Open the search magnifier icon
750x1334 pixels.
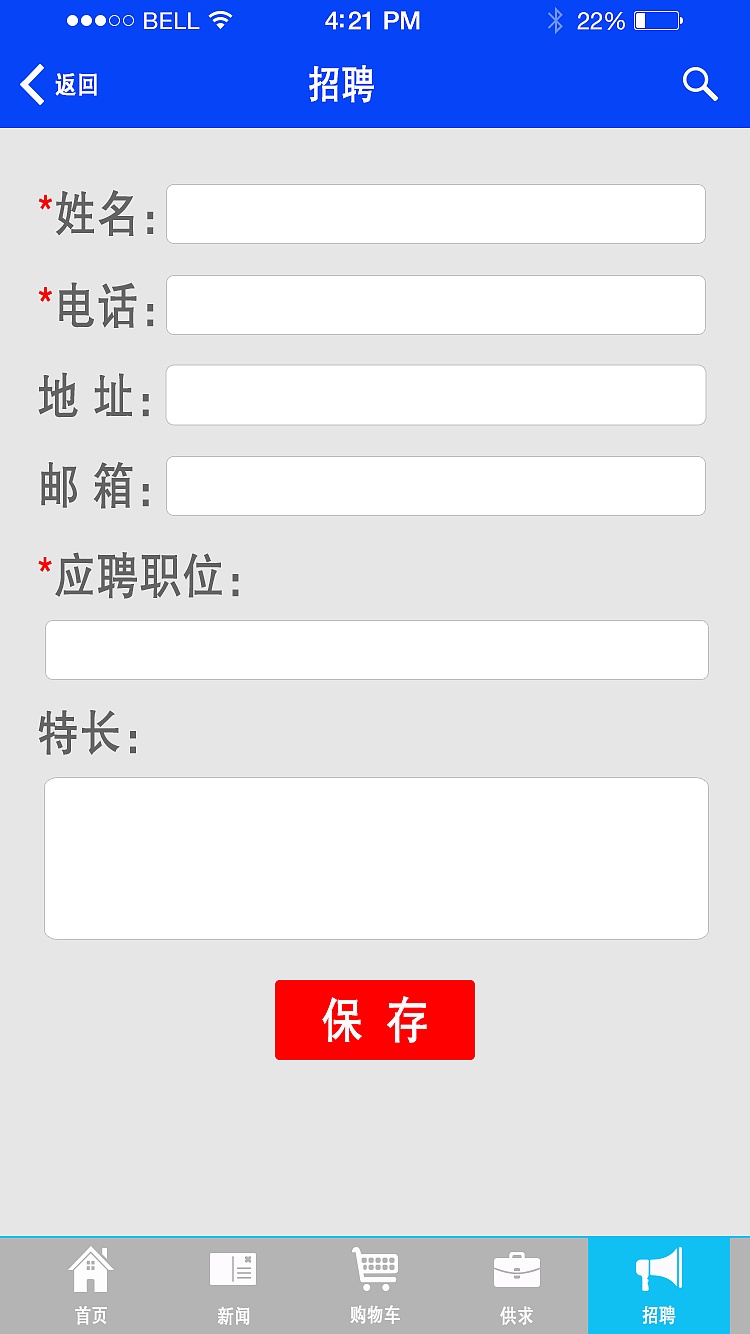pos(699,85)
